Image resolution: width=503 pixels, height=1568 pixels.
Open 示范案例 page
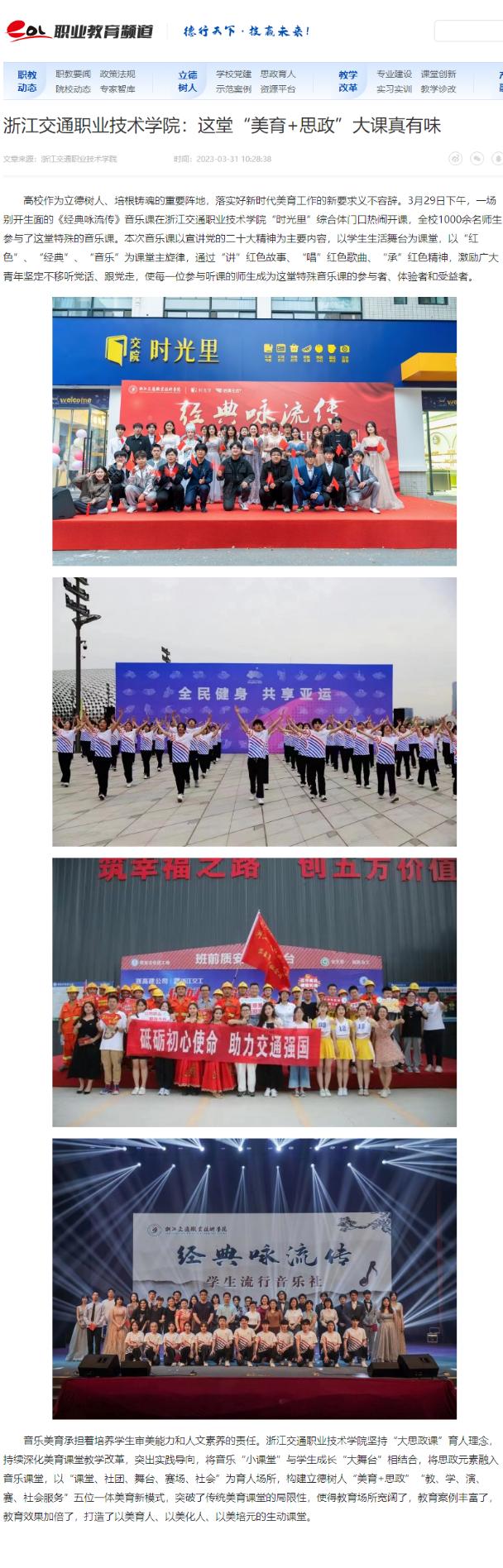[x=233, y=89]
